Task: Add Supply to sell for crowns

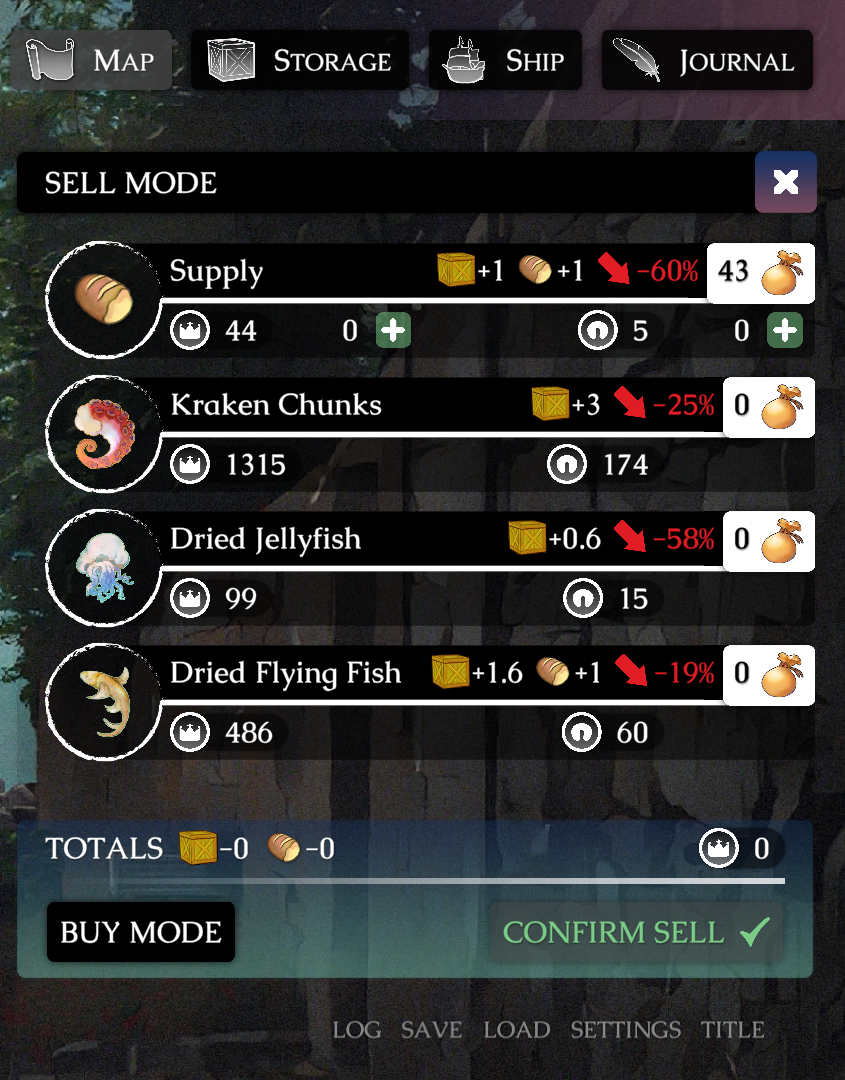Action: tap(393, 331)
